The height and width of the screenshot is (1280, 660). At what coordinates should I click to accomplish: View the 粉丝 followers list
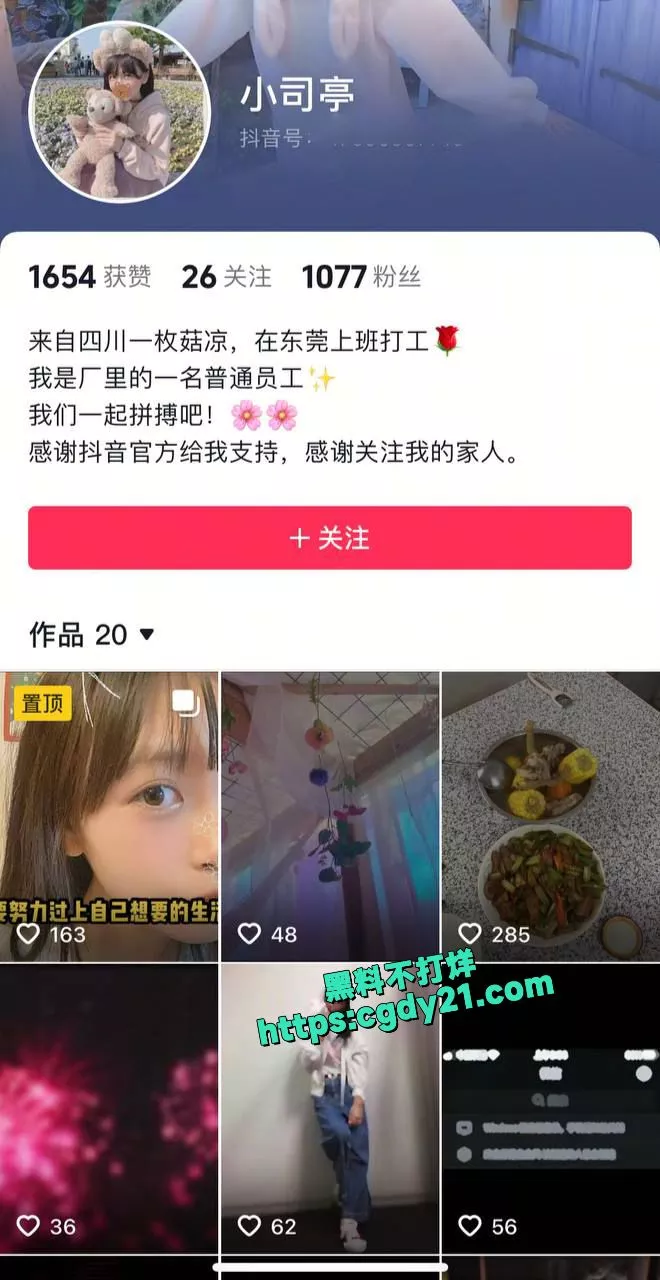coord(361,277)
